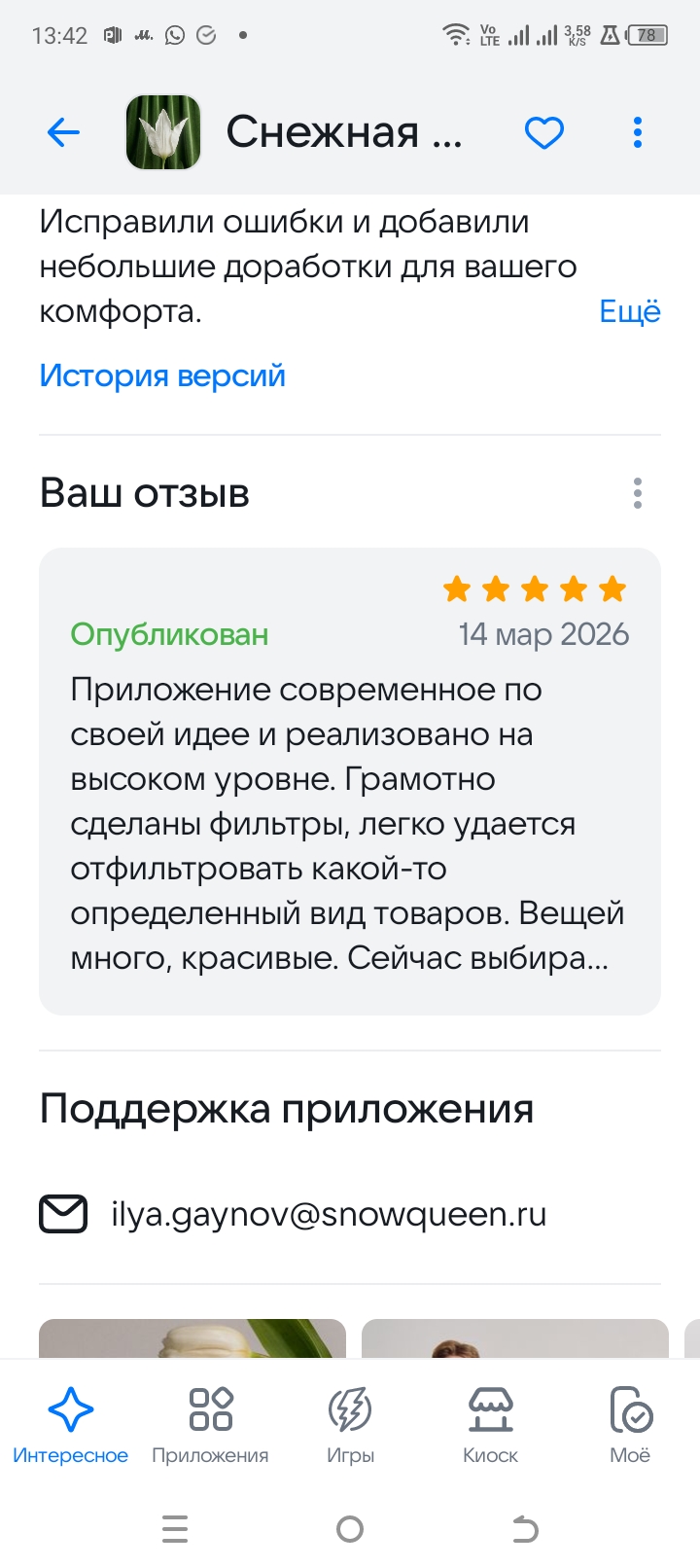
Task: Open options menu for Ваш отзыв
Action: 638,493
